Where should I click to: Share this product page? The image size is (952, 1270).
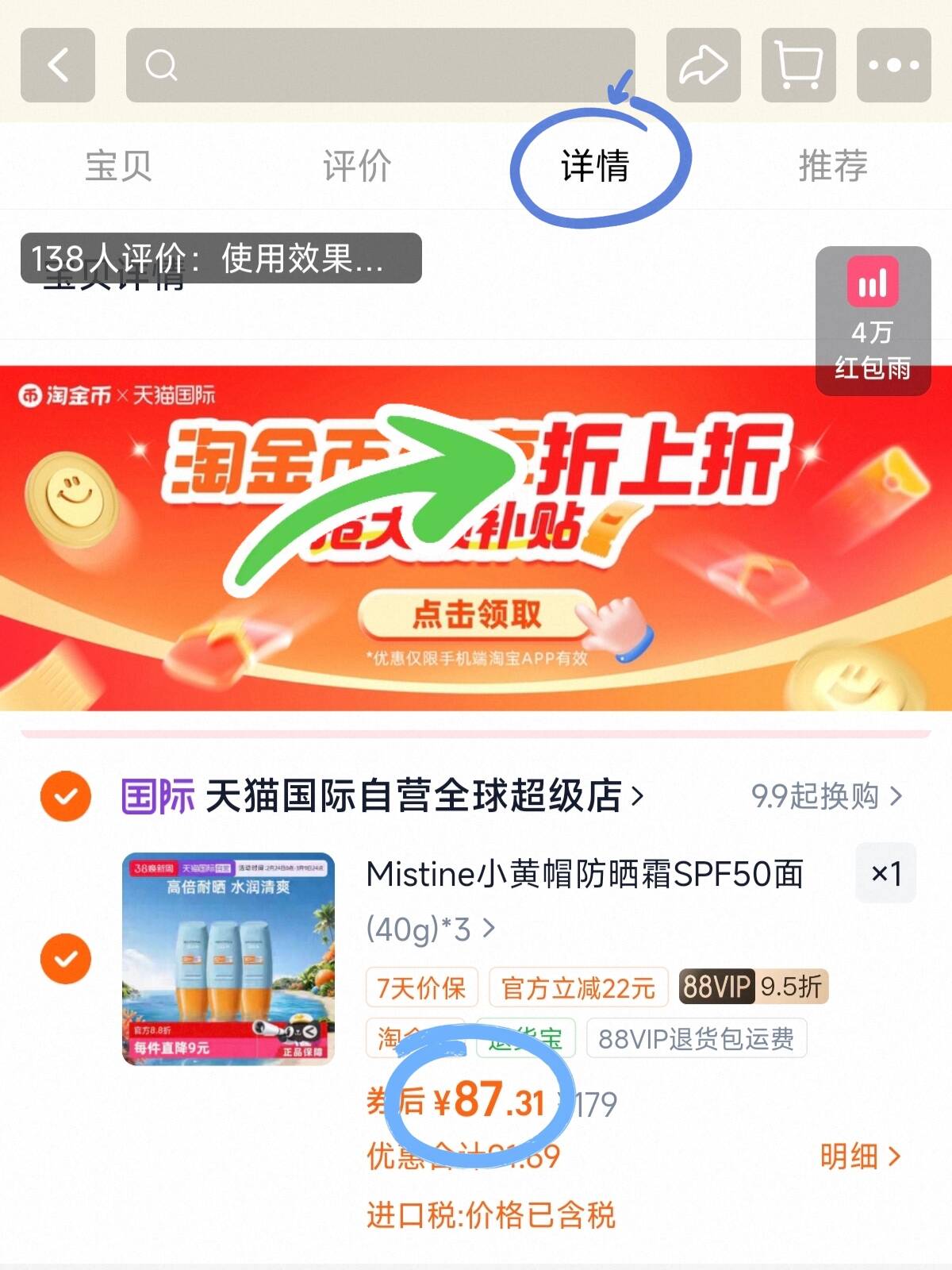703,65
